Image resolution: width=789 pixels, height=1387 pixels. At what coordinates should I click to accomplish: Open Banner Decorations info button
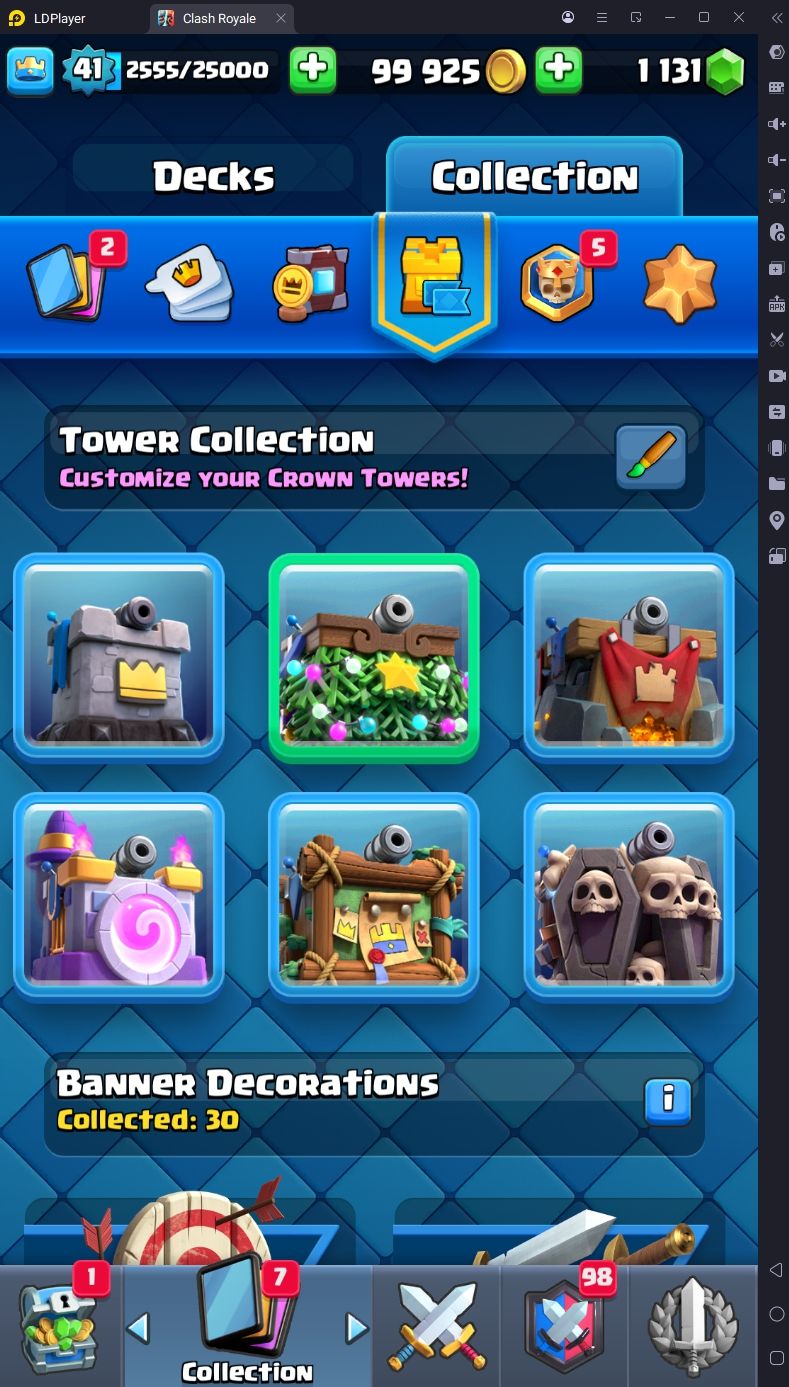[669, 1101]
